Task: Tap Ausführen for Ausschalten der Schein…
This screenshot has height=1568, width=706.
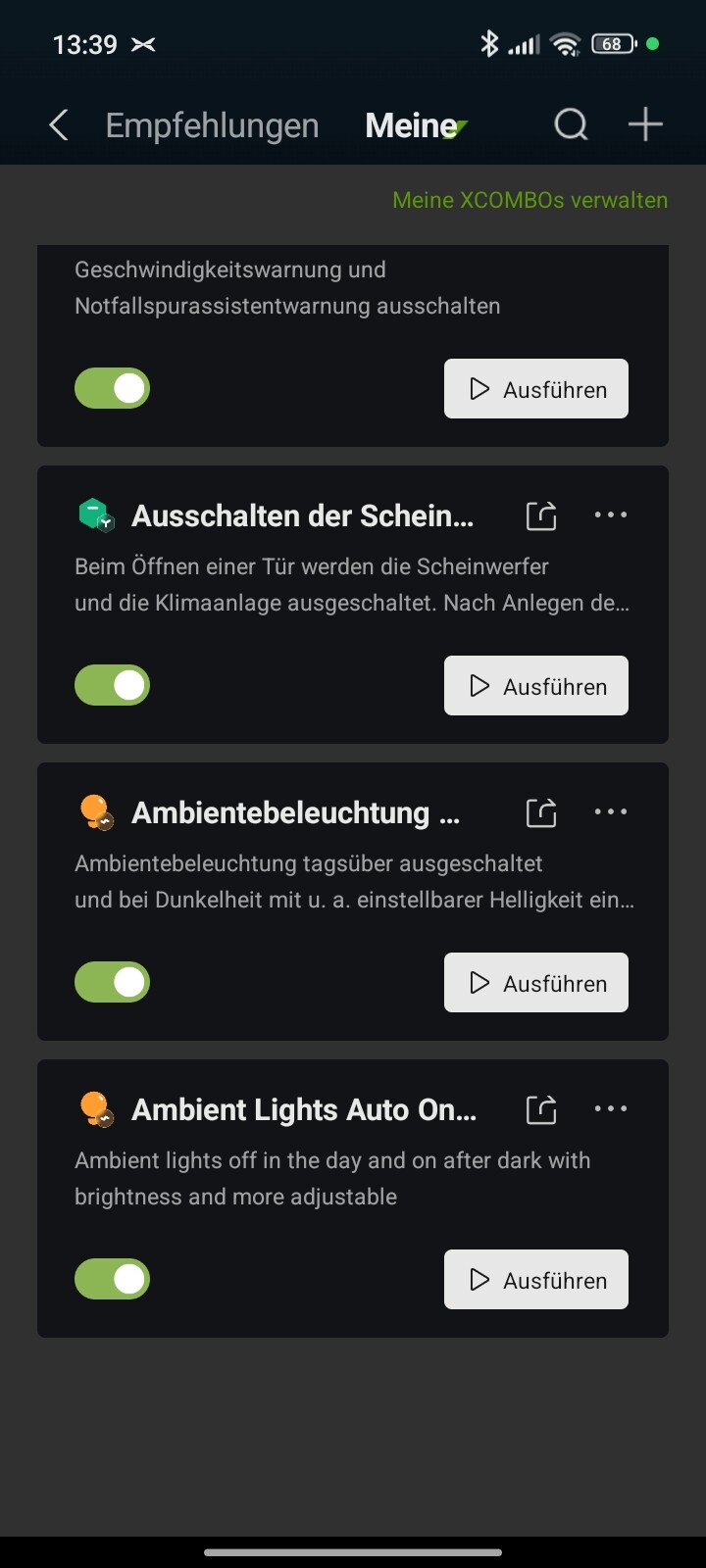Action: [x=536, y=686]
